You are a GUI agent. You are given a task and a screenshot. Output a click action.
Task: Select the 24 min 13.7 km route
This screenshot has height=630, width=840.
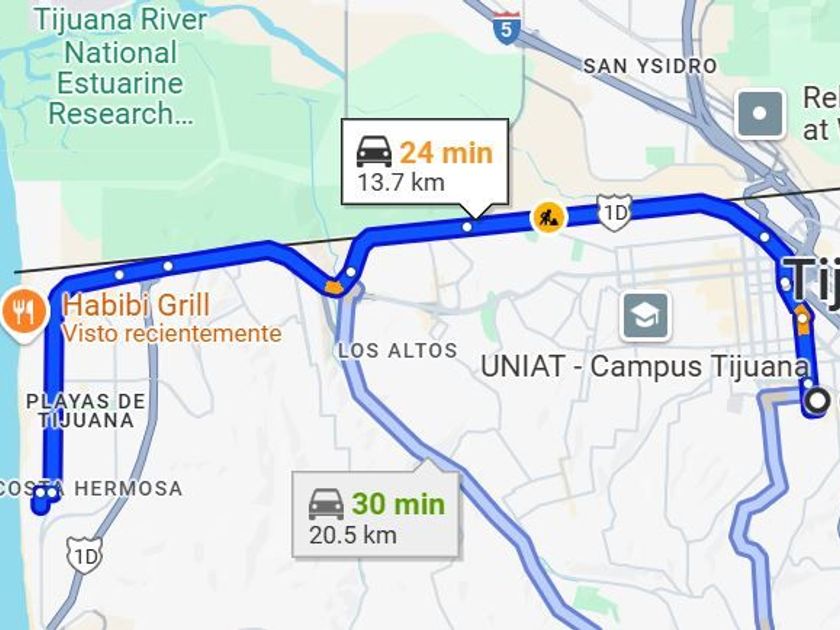coord(424,162)
